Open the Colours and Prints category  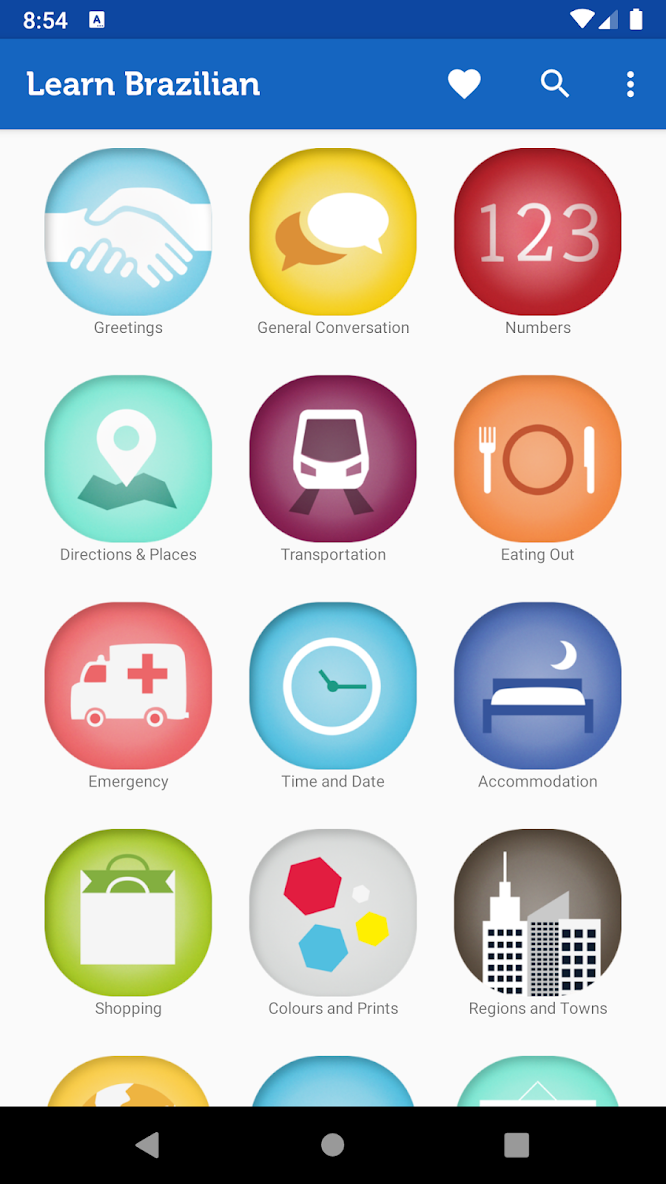pyautogui.click(x=333, y=913)
